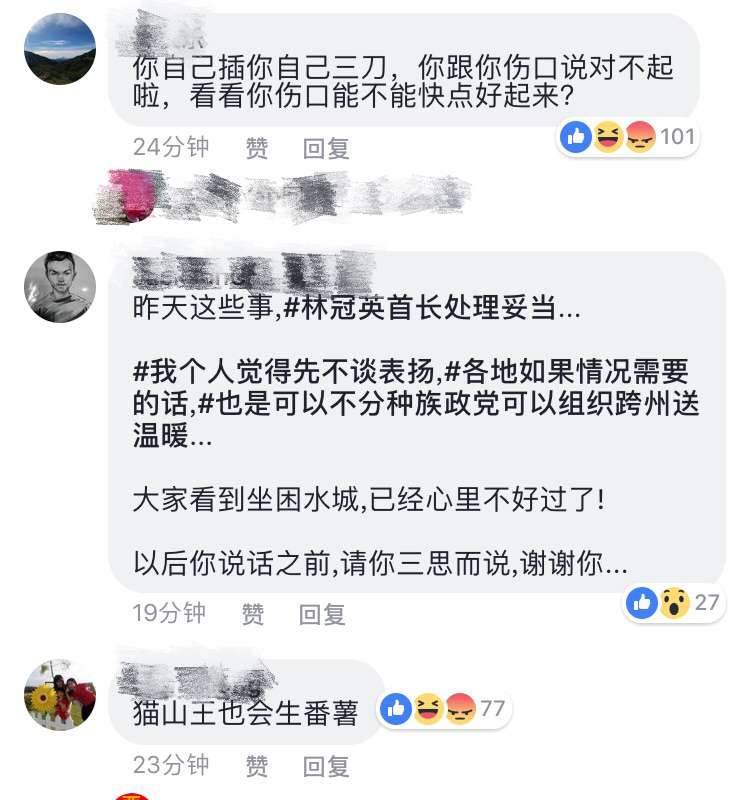Like the 猫山王也会生番薯 comment
Viewport: 750px width, 800px height.
[x=256, y=766]
